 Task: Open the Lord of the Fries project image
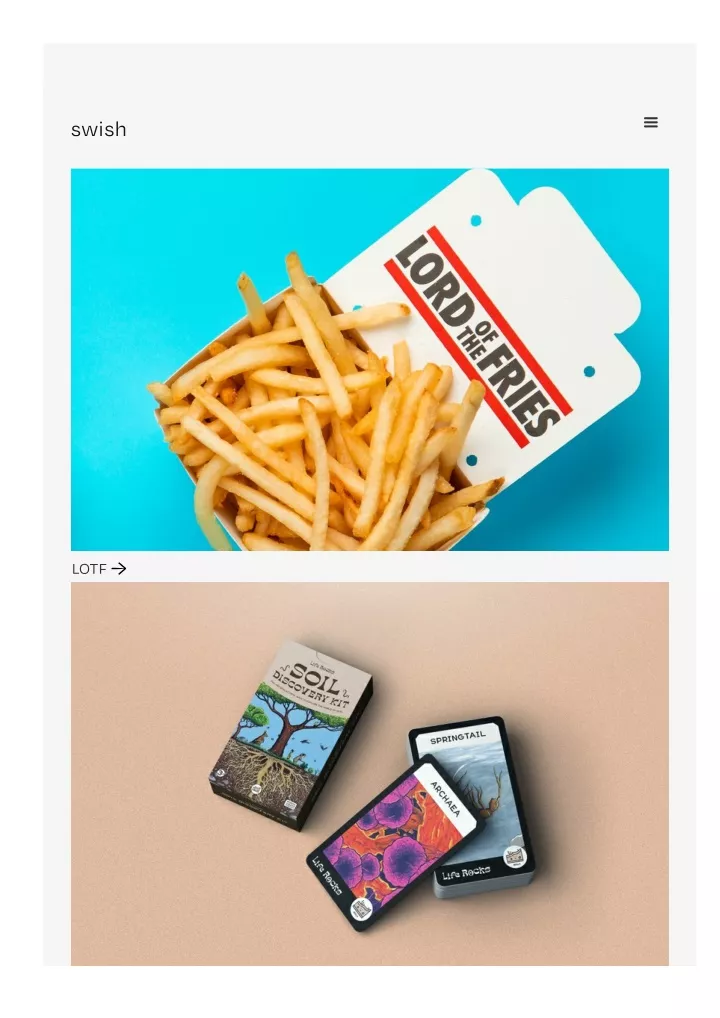tap(369, 359)
